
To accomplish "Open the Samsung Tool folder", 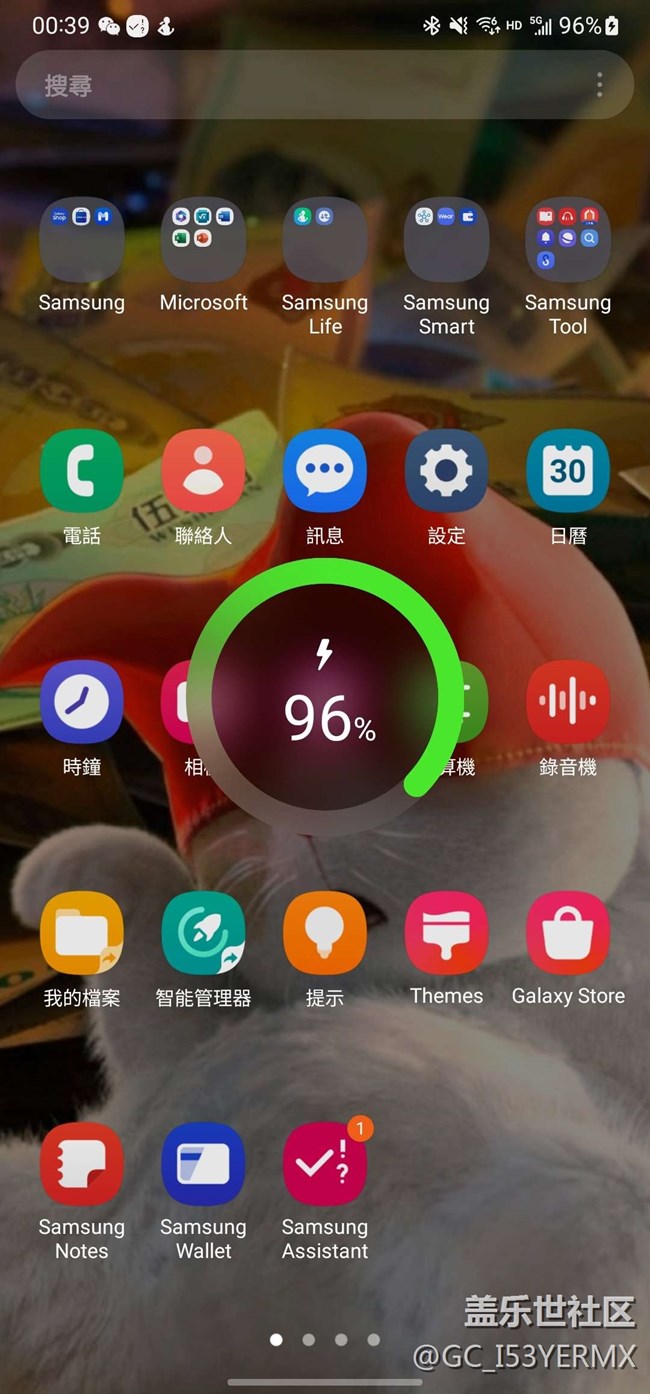I will tap(568, 241).
